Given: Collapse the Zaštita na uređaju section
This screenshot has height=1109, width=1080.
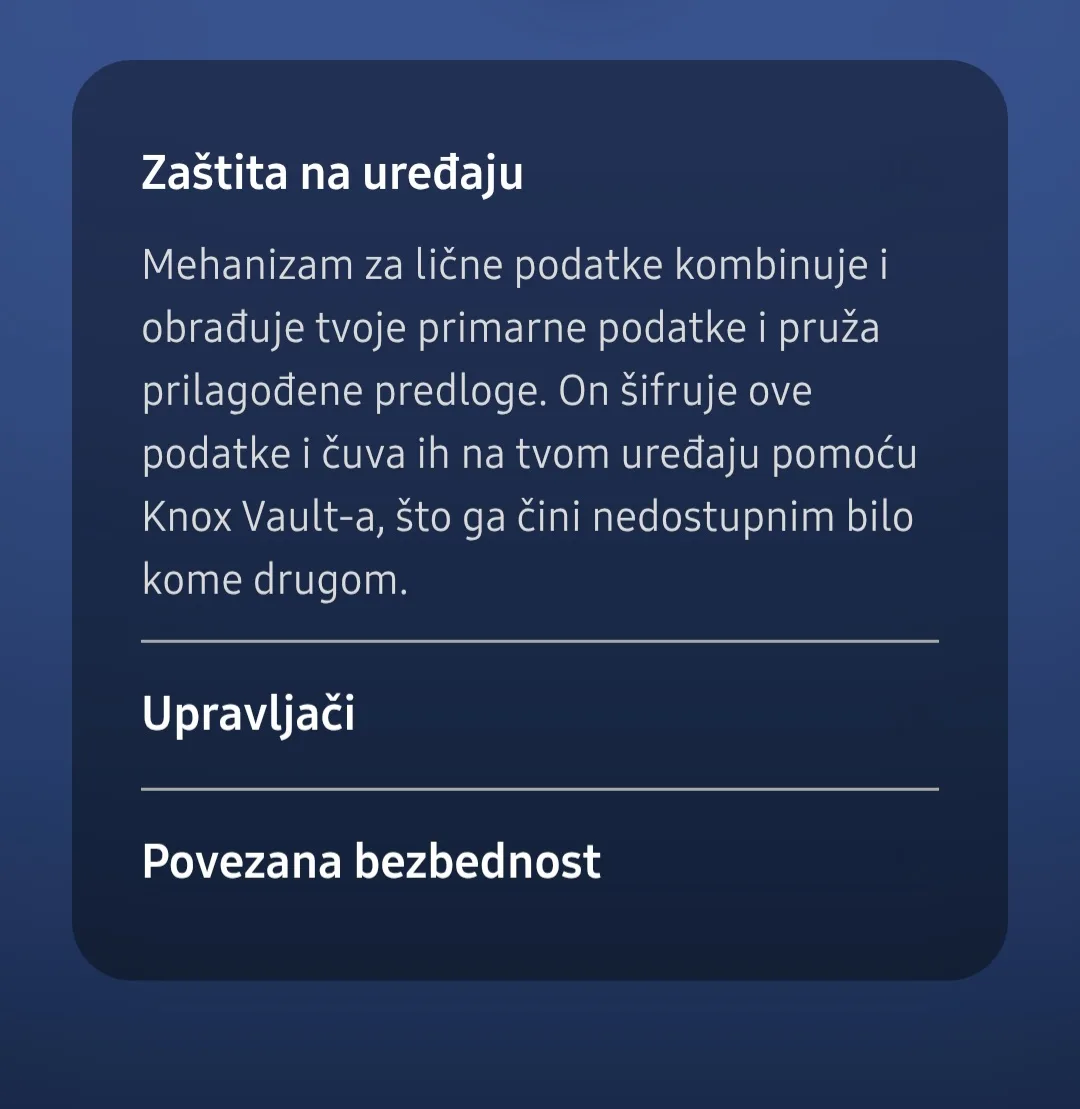Looking at the screenshot, I should [332, 174].
